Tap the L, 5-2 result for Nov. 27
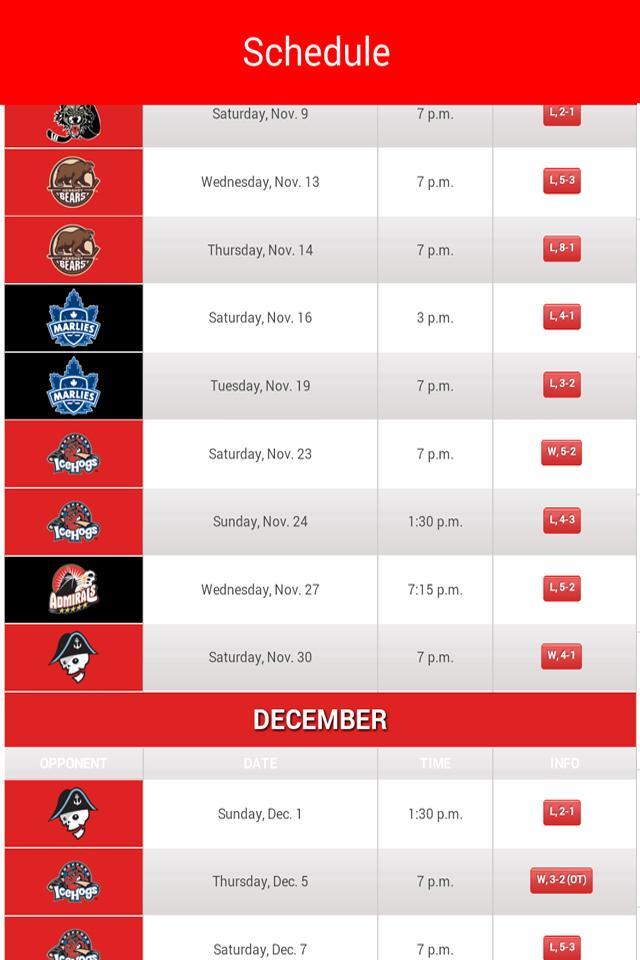Screen dimensions: 640x960 tap(562, 588)
